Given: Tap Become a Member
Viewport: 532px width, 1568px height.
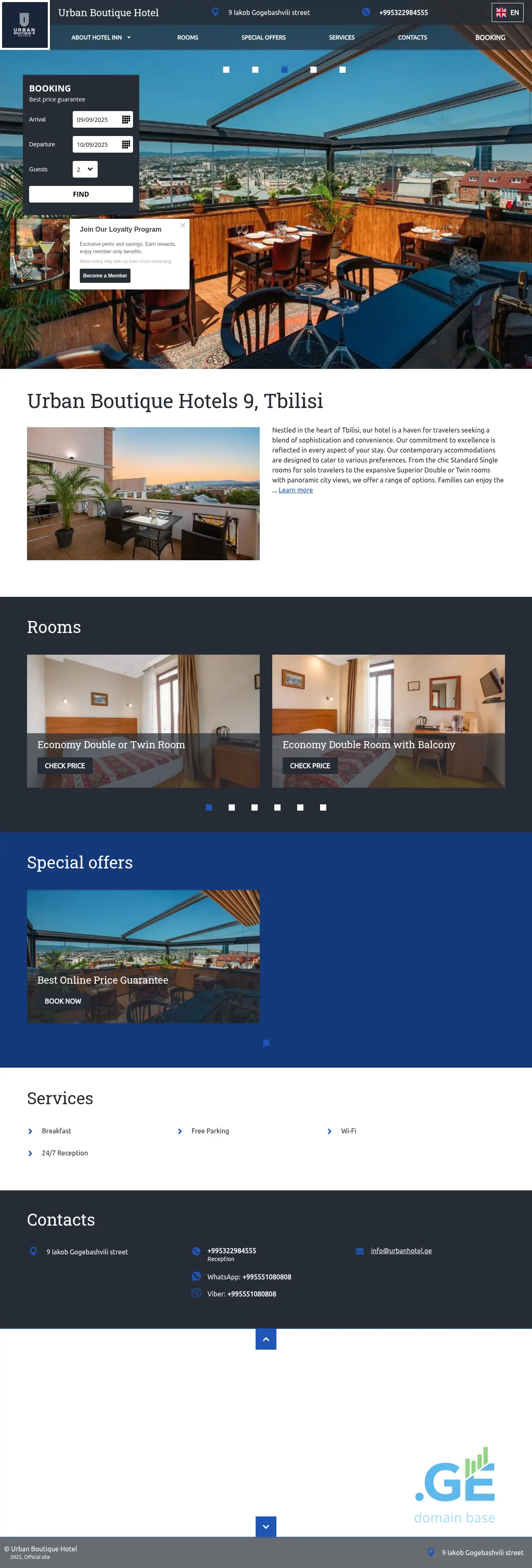Looking at the screenshot, I should (x=105, y=276).
